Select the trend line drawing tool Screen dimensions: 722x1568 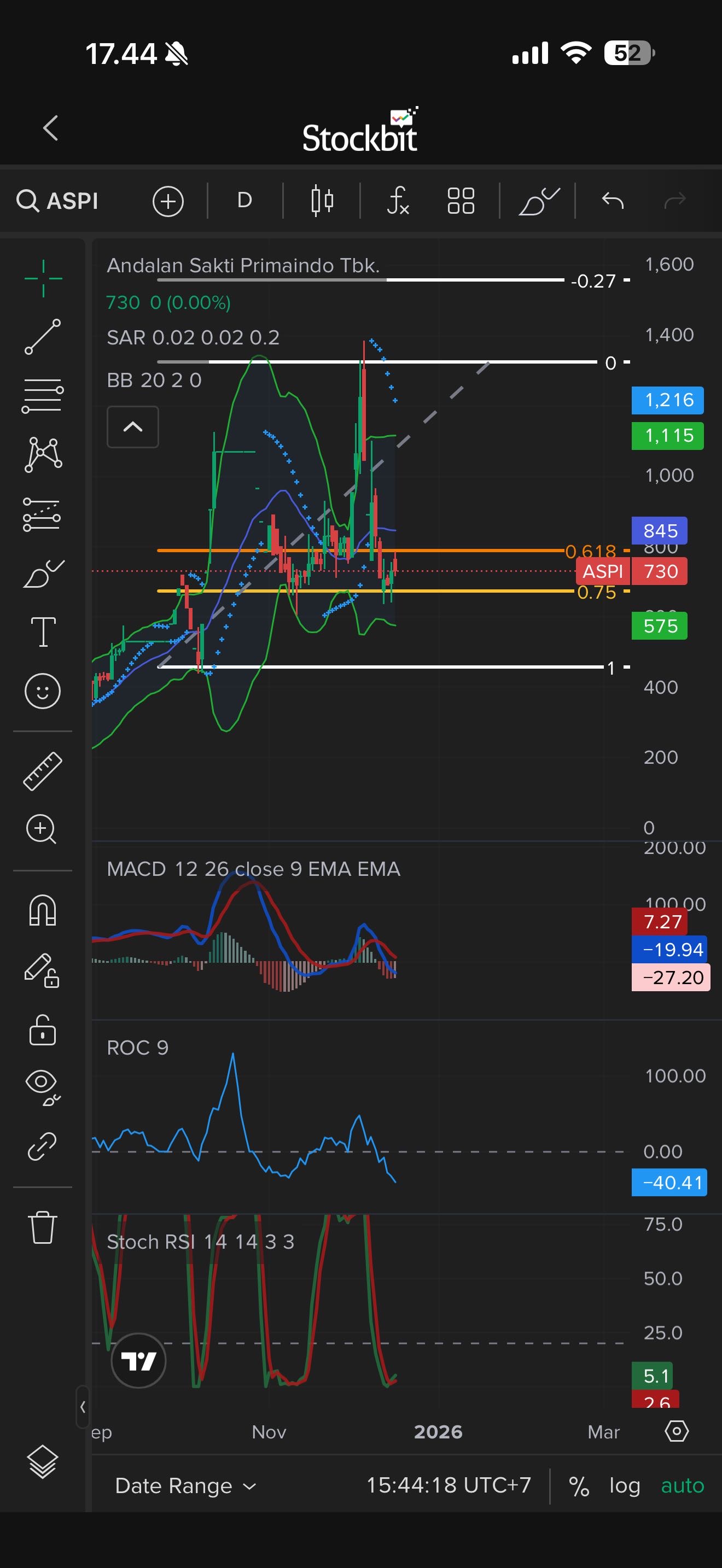(43, 337)
